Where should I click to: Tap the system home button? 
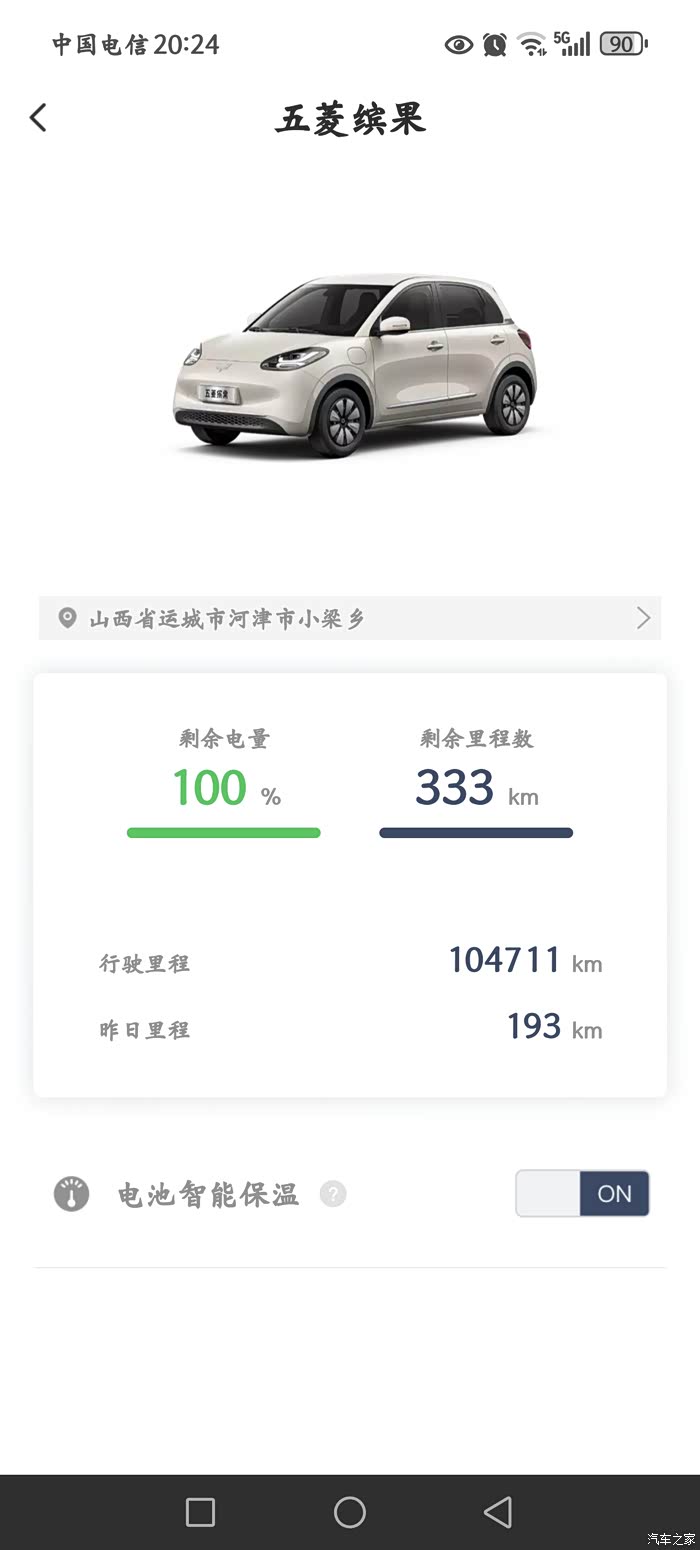point(350,1511)
